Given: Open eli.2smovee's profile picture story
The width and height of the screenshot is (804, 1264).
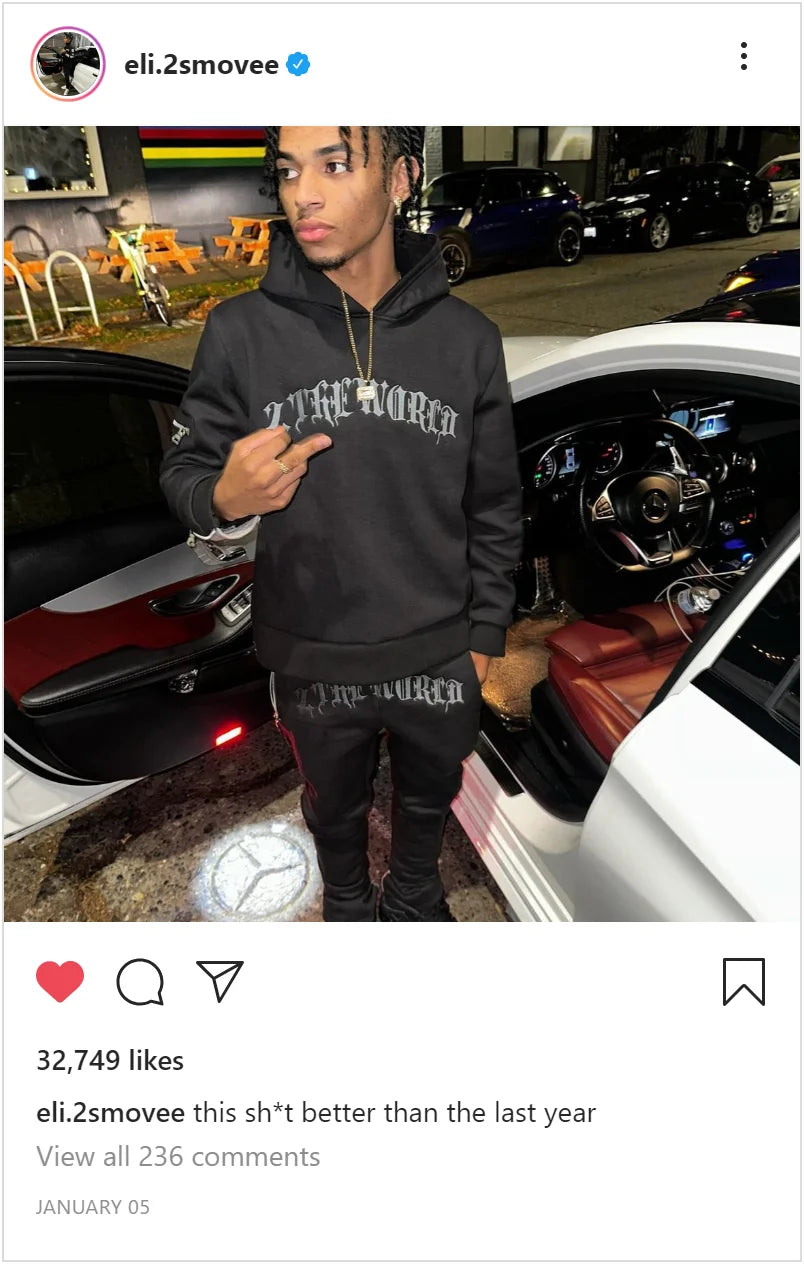Looking at the screenshot, I should [68, 64].
